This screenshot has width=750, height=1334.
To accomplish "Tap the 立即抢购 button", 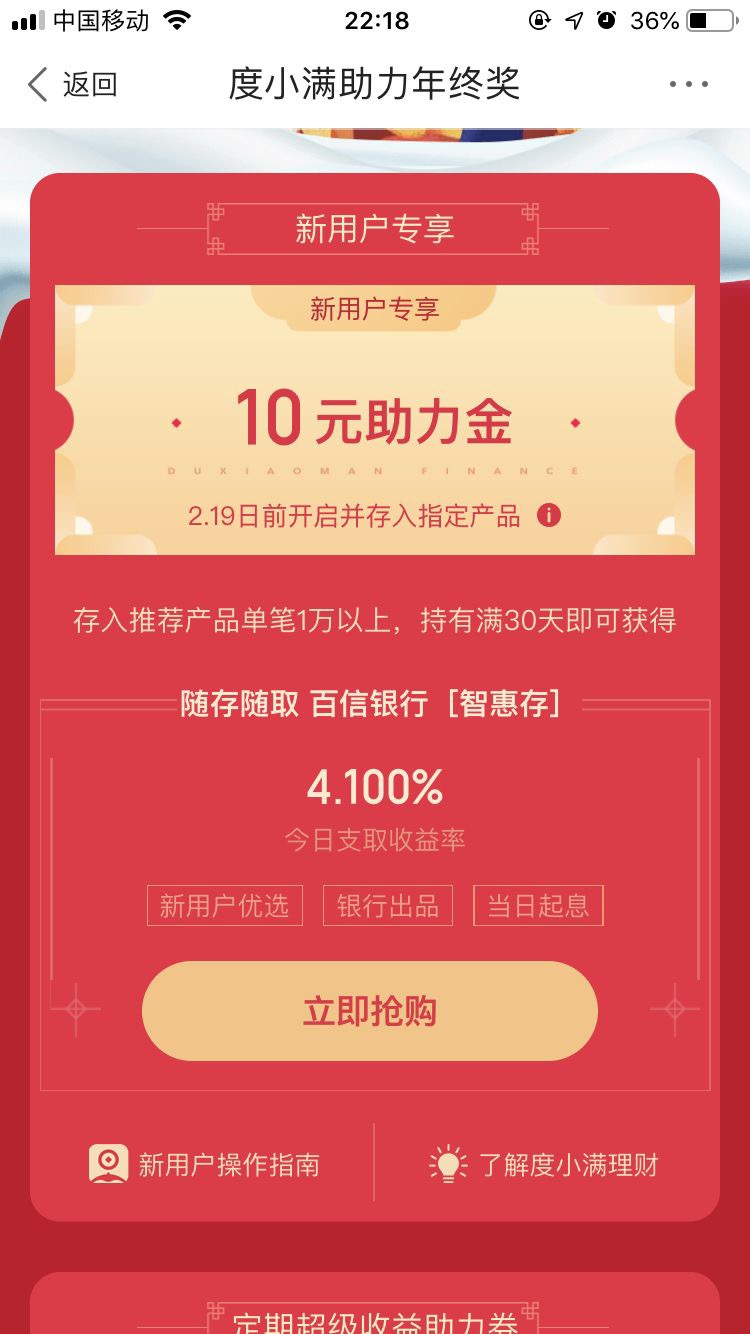I will click(370, 1011).
